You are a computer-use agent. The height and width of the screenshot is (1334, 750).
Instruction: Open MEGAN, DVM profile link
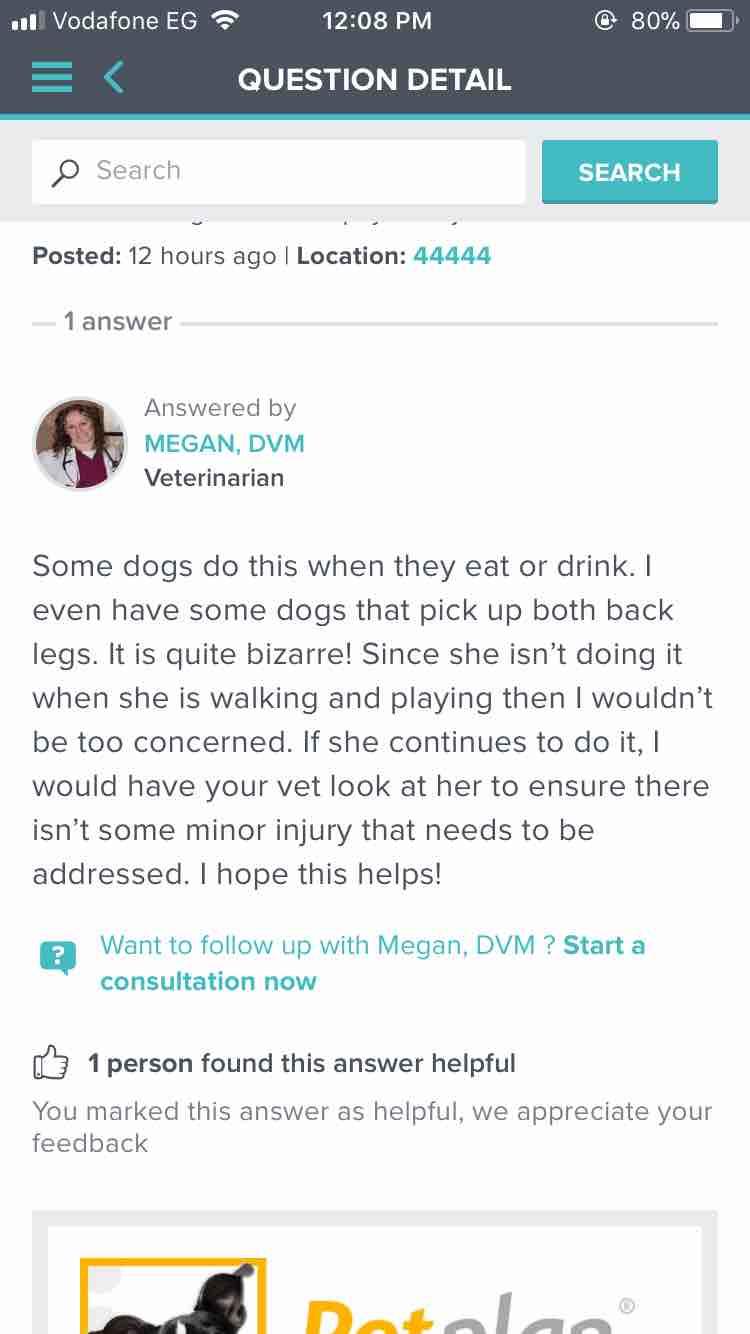tap(224, 443)
